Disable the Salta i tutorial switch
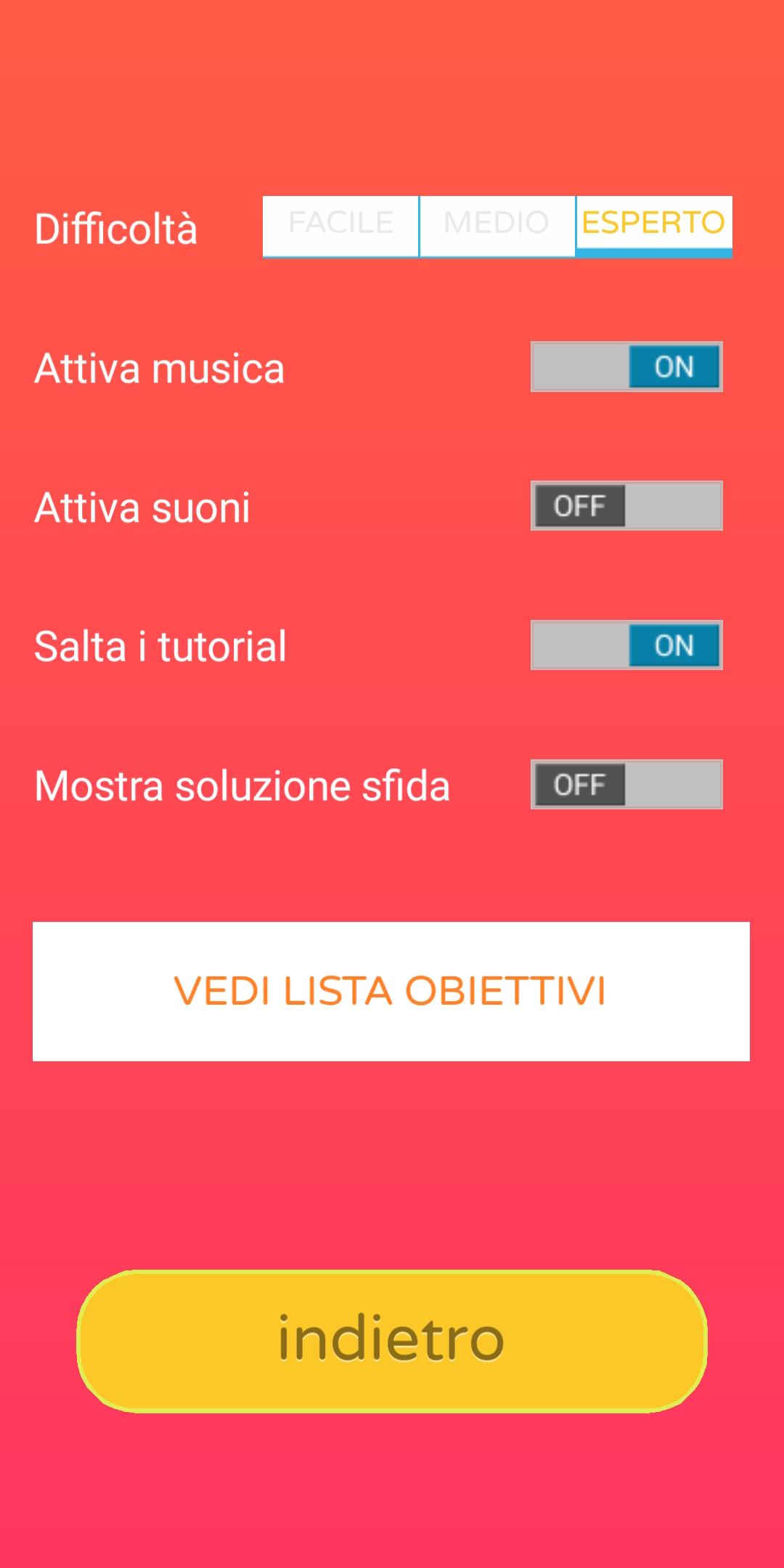This screenshot has width=784, height=1568. pyautogui.click(x=626, y=645)
